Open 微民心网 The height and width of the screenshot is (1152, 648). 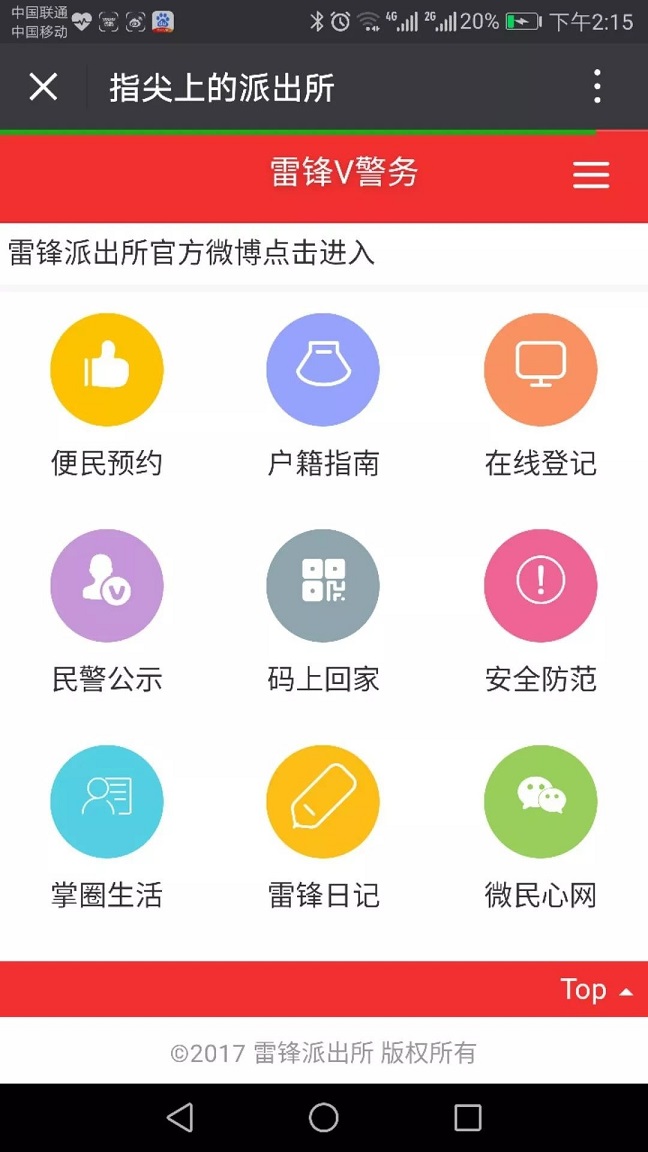point(540,828)
